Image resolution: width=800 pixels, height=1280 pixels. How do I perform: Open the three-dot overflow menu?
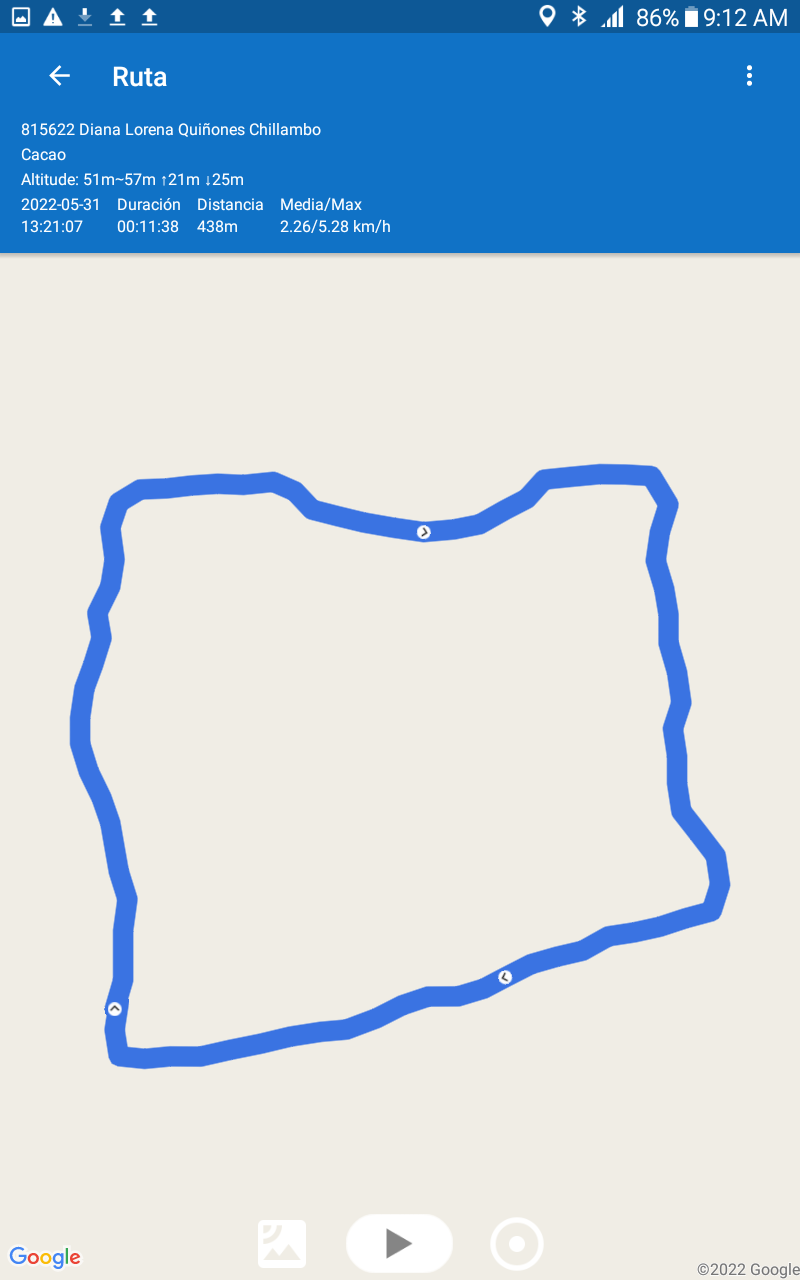click(749, 76)
